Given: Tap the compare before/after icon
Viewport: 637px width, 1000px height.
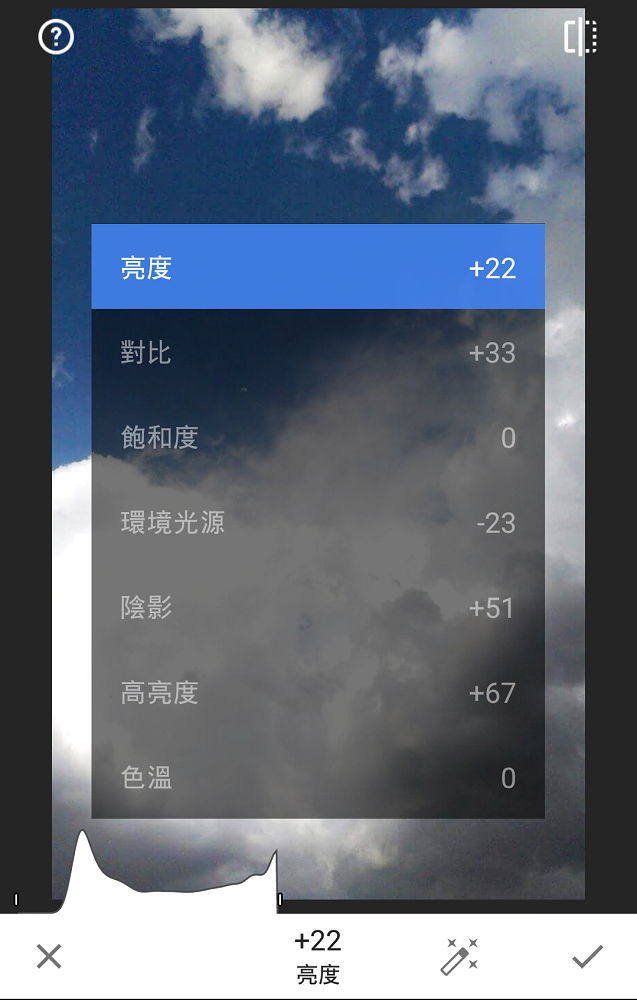Looking at the screenshot, I should pos(580,37).
